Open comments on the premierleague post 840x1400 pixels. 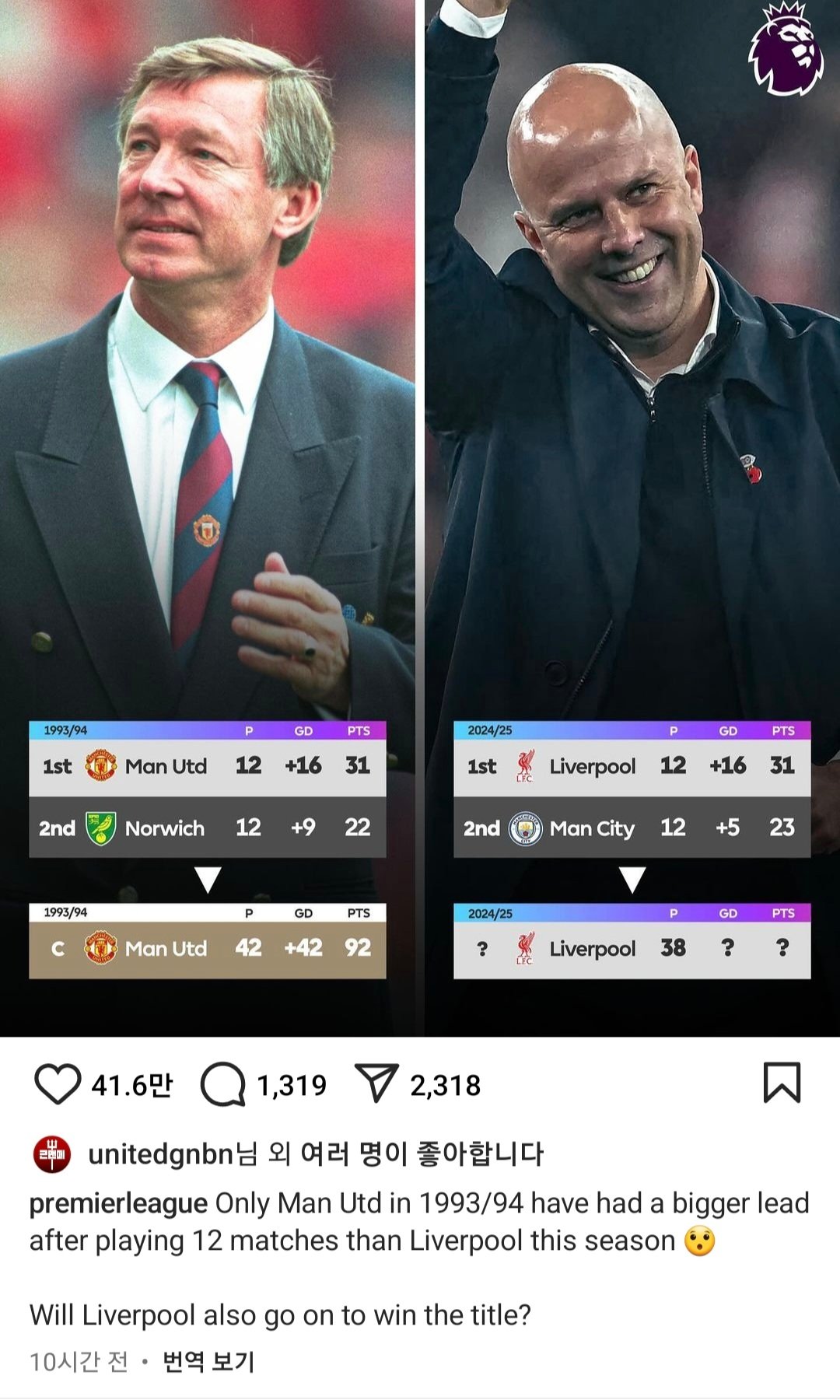(223, 1084)
